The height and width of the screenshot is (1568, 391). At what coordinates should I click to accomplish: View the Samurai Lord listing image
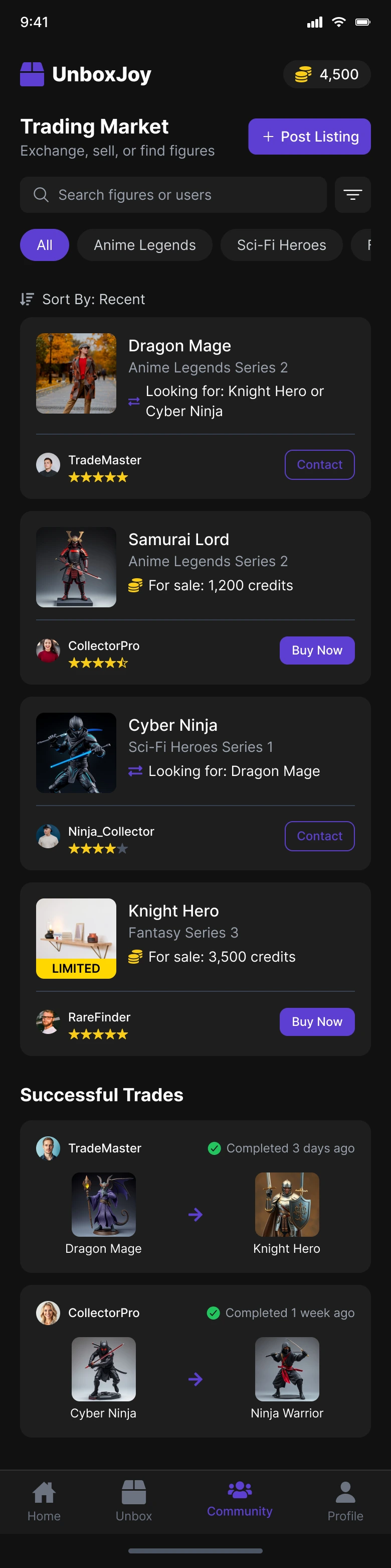tap(76, 567)
